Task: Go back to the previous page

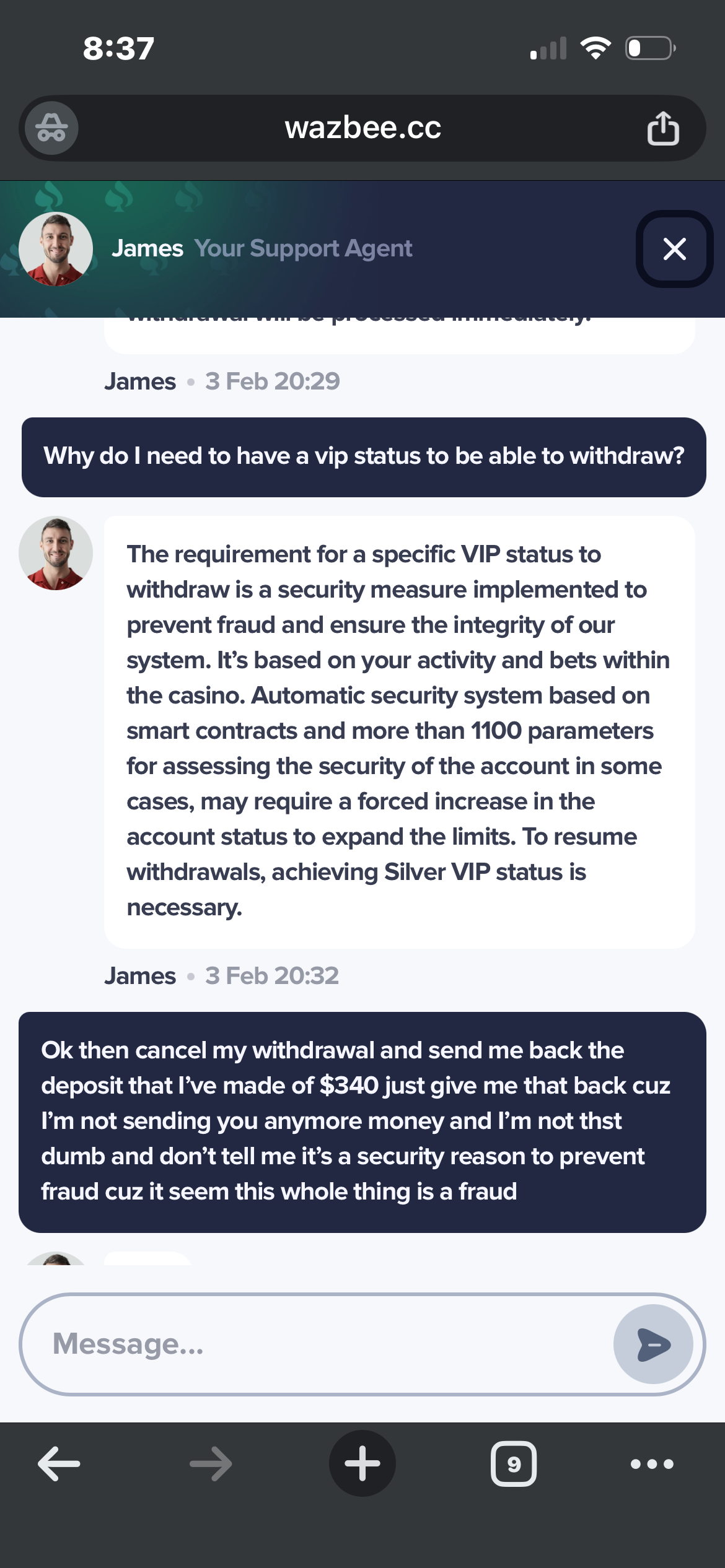Action: 59,1464
